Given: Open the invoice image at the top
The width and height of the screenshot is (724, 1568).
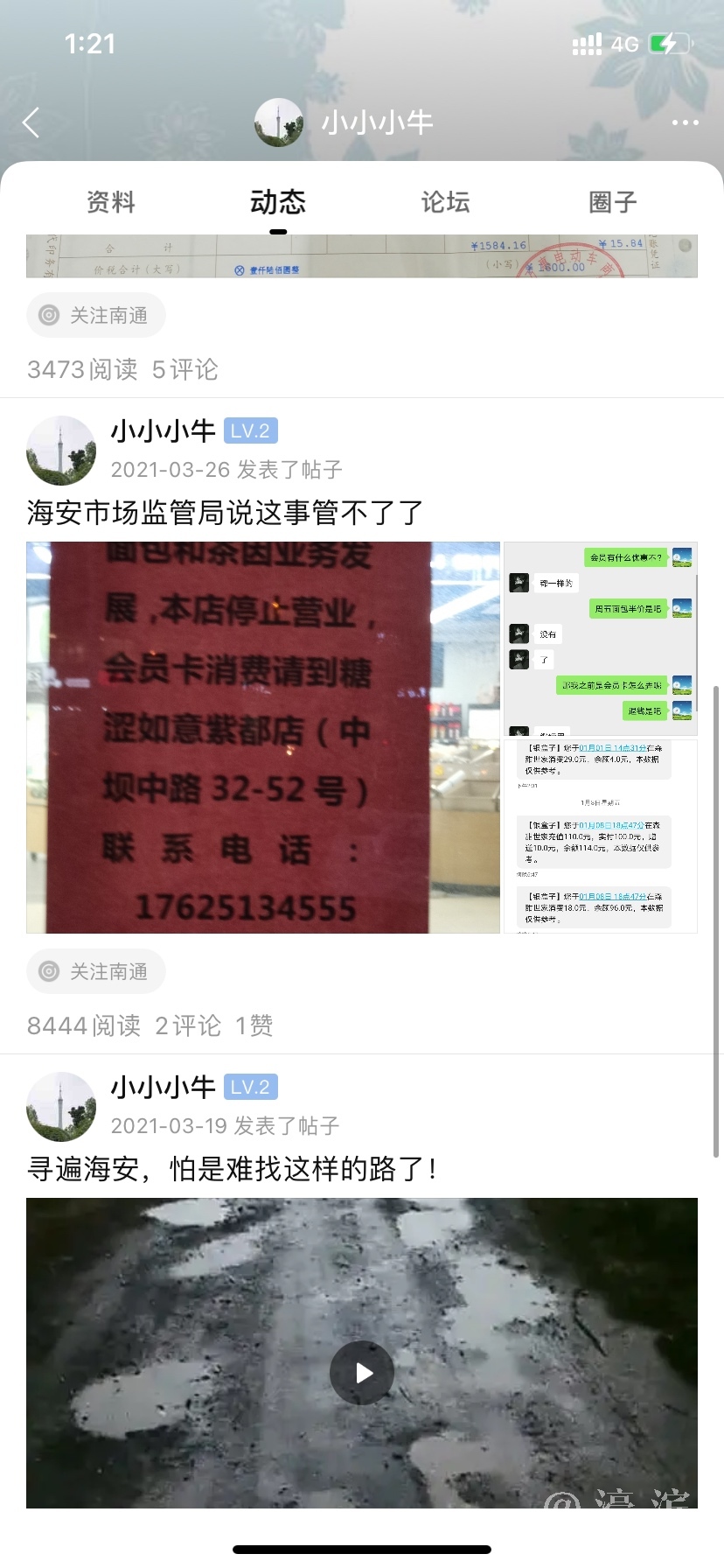Looking at the screenshot, I should [362, 256].
